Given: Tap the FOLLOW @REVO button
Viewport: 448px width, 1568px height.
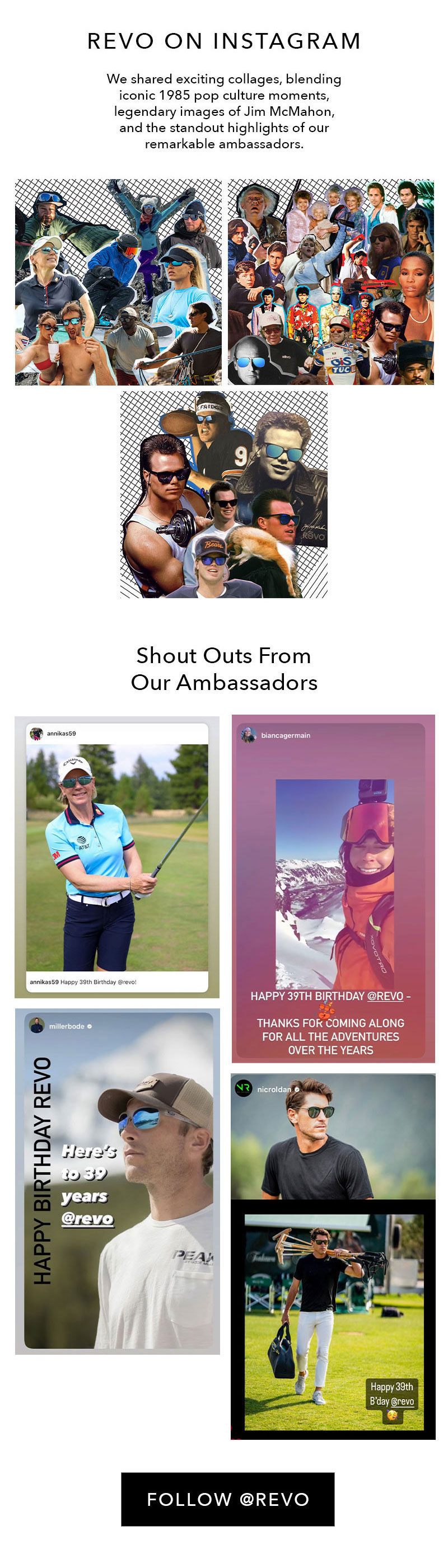Looking at the screenshot, I should coord(227,1499).
